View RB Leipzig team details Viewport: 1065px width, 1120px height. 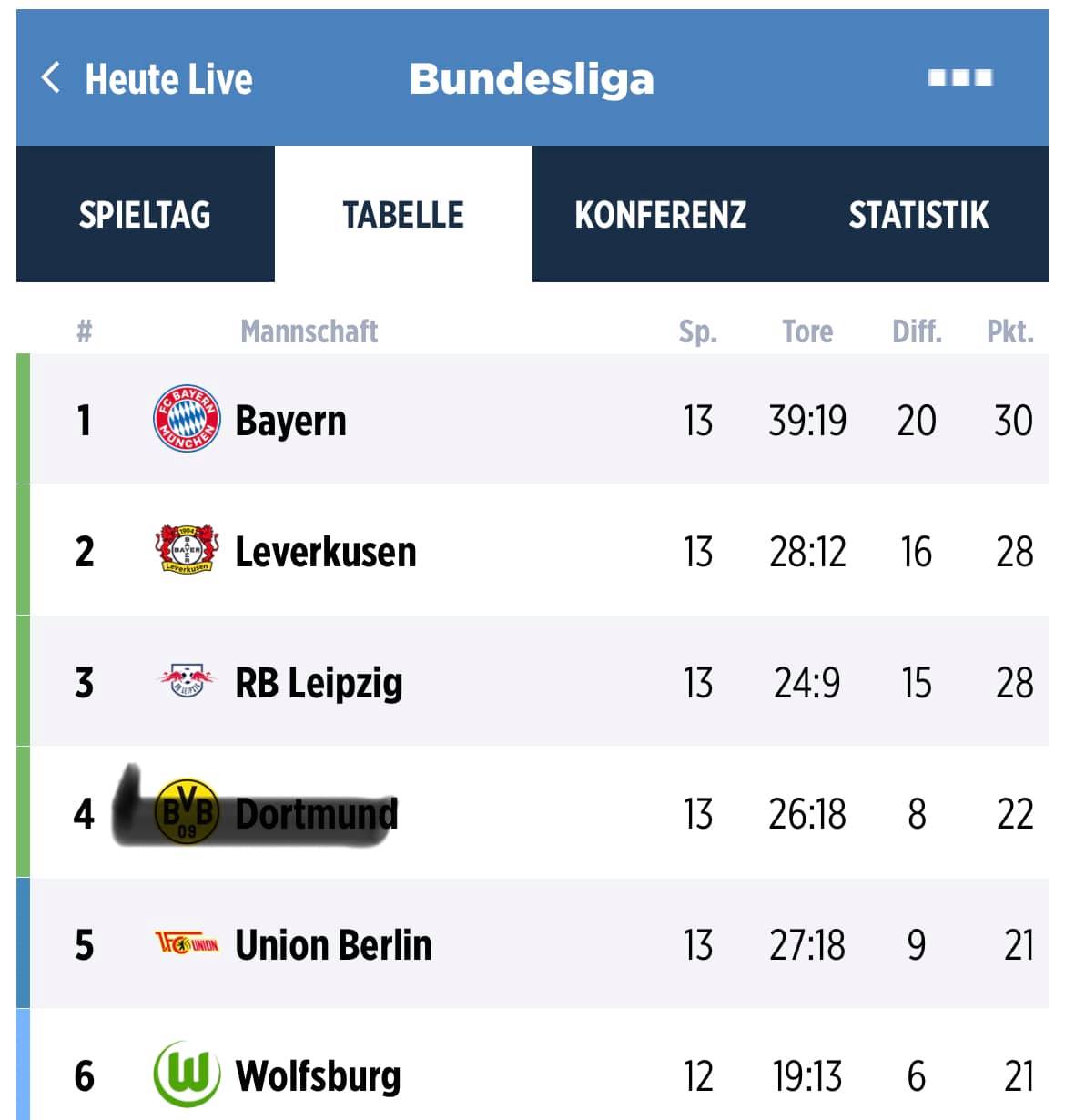point(532,682)
